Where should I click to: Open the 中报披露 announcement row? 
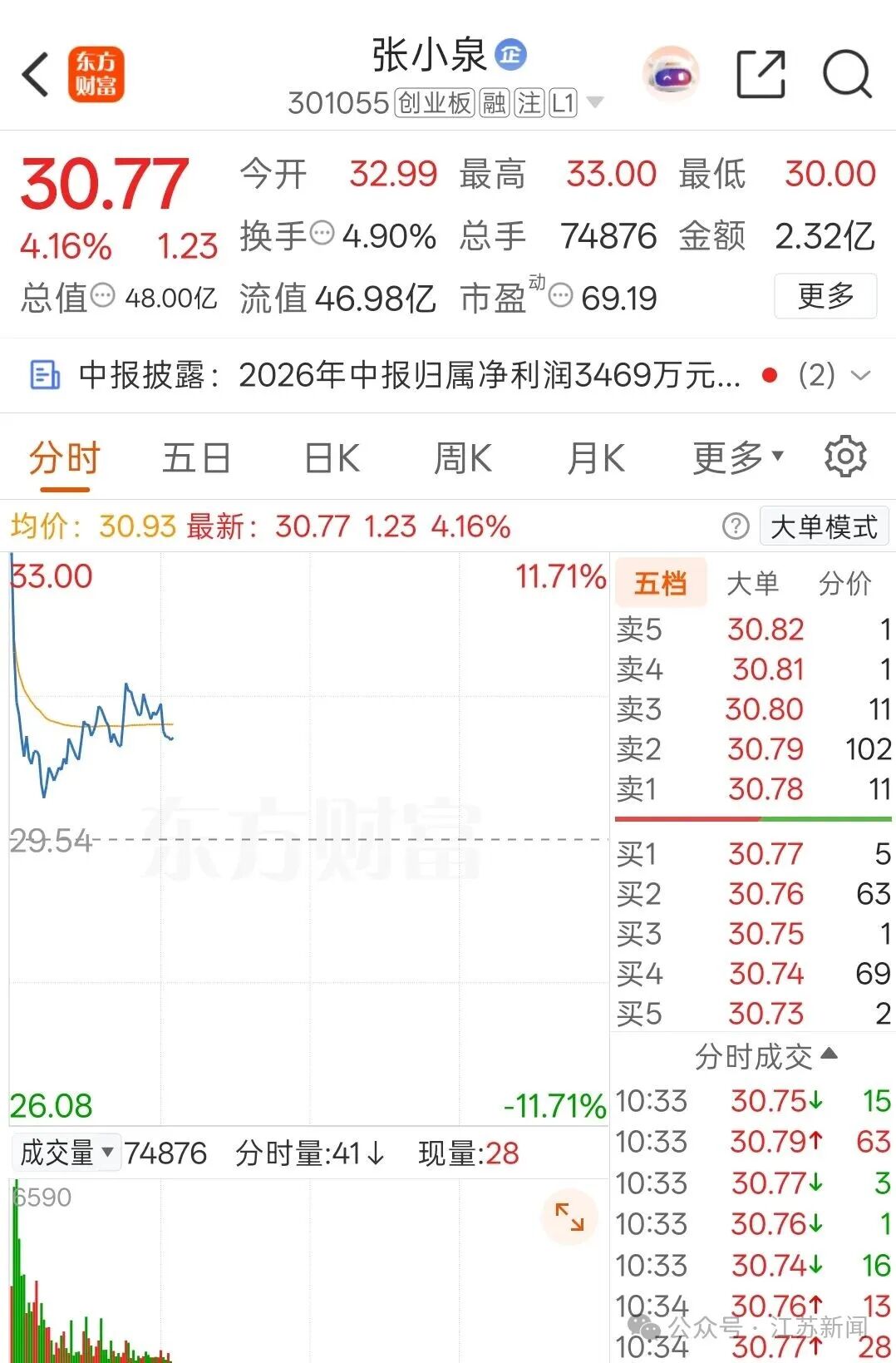(x=449, y=375)
